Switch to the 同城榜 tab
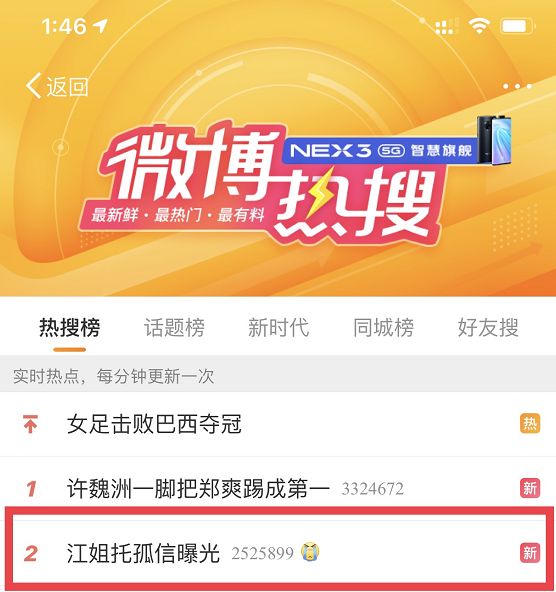Image resolution: width=556 pixels, height=592 pixels. [384, 327]
